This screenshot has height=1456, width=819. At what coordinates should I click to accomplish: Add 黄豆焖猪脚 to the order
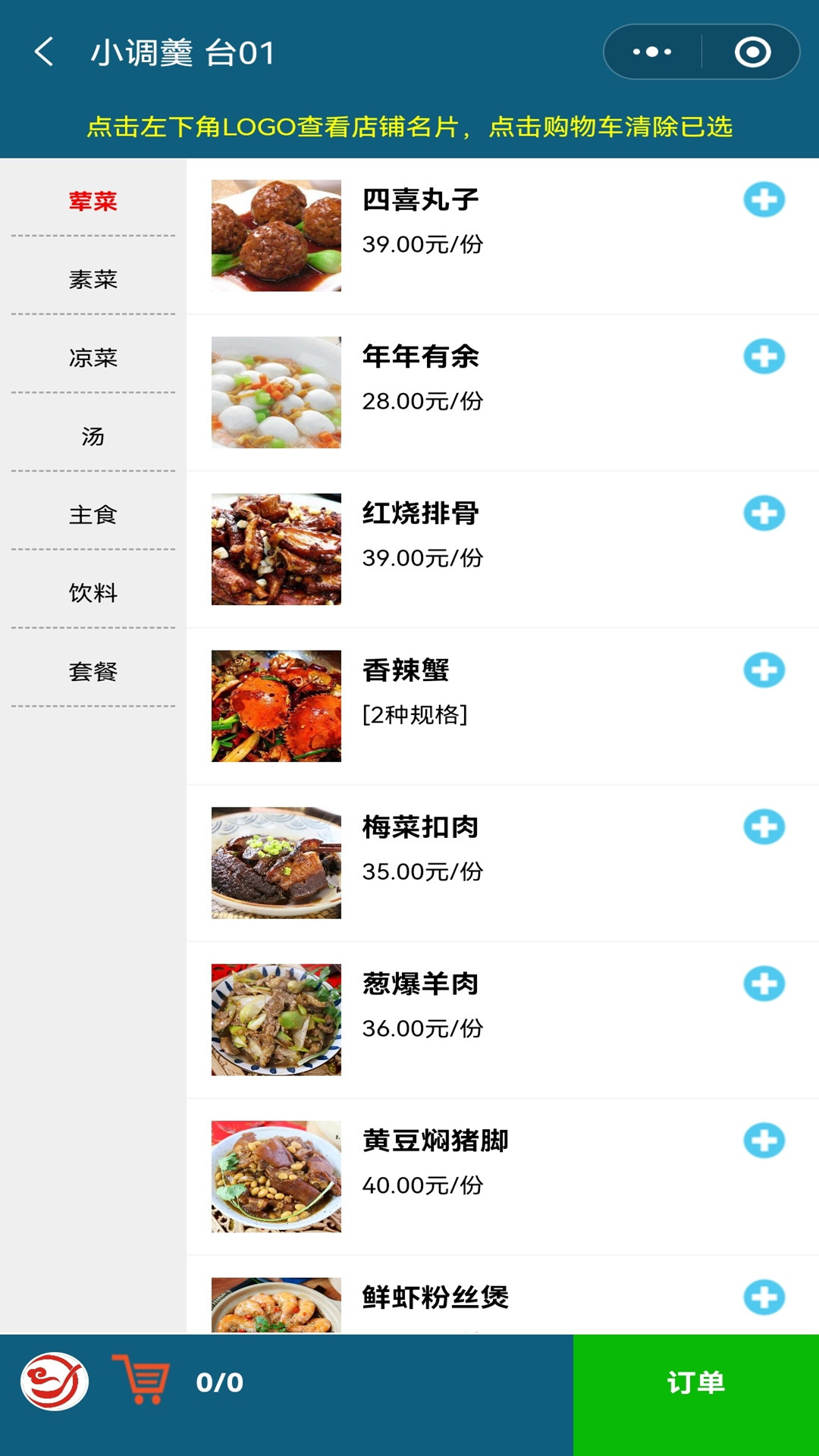[764, 1140]
